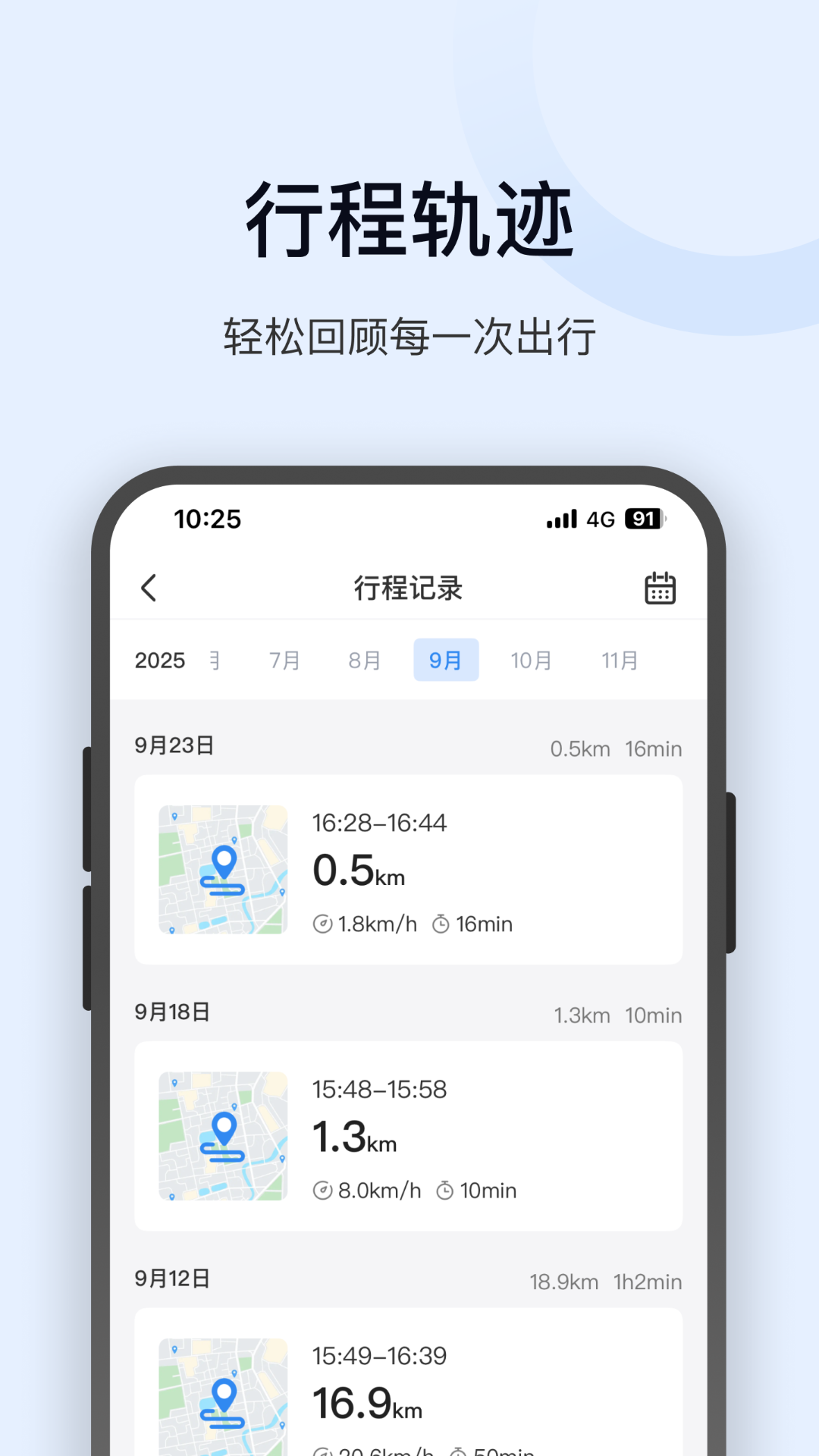
Task: Click the 18.9km 1h2min summary text
Action: 605,1282
